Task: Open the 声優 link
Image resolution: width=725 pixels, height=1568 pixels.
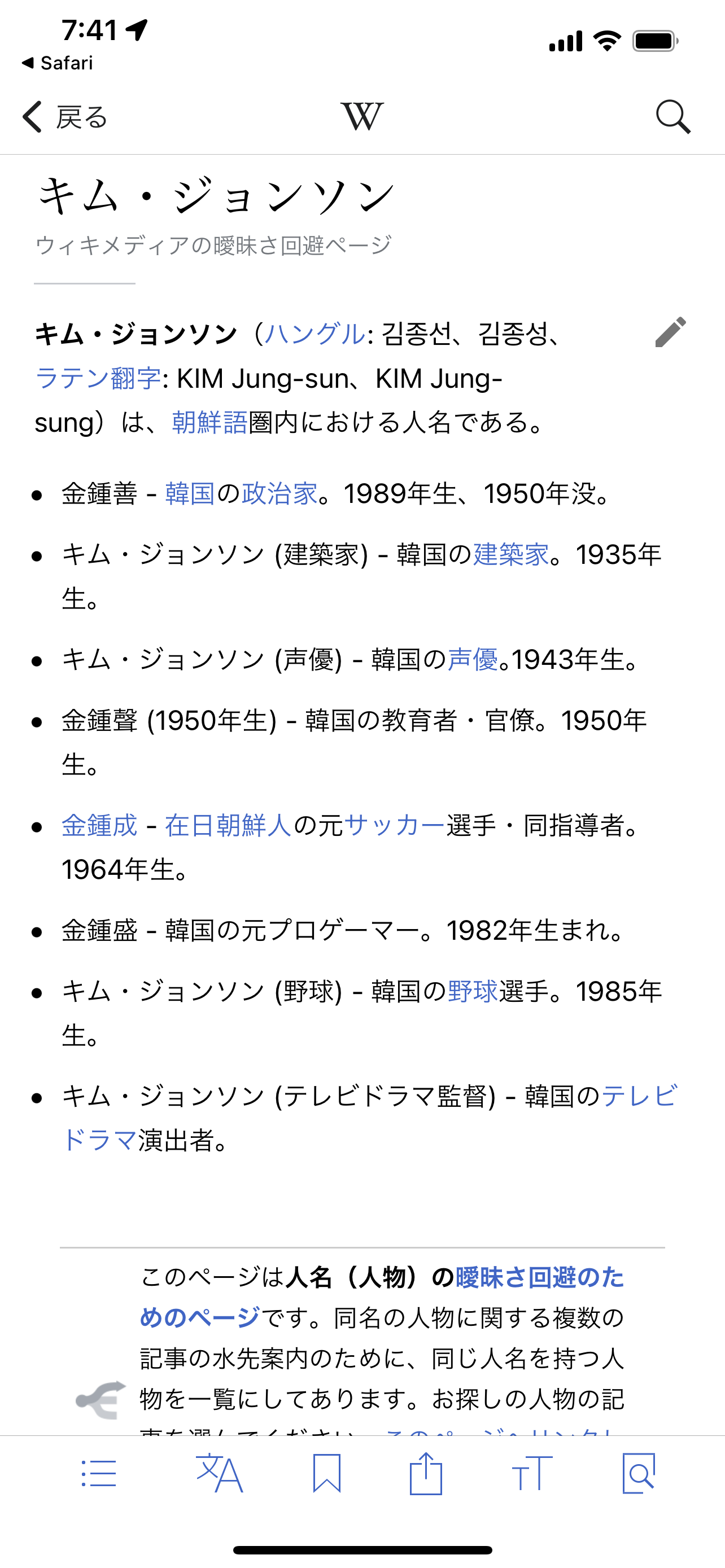Action: (x=473, y=660)
